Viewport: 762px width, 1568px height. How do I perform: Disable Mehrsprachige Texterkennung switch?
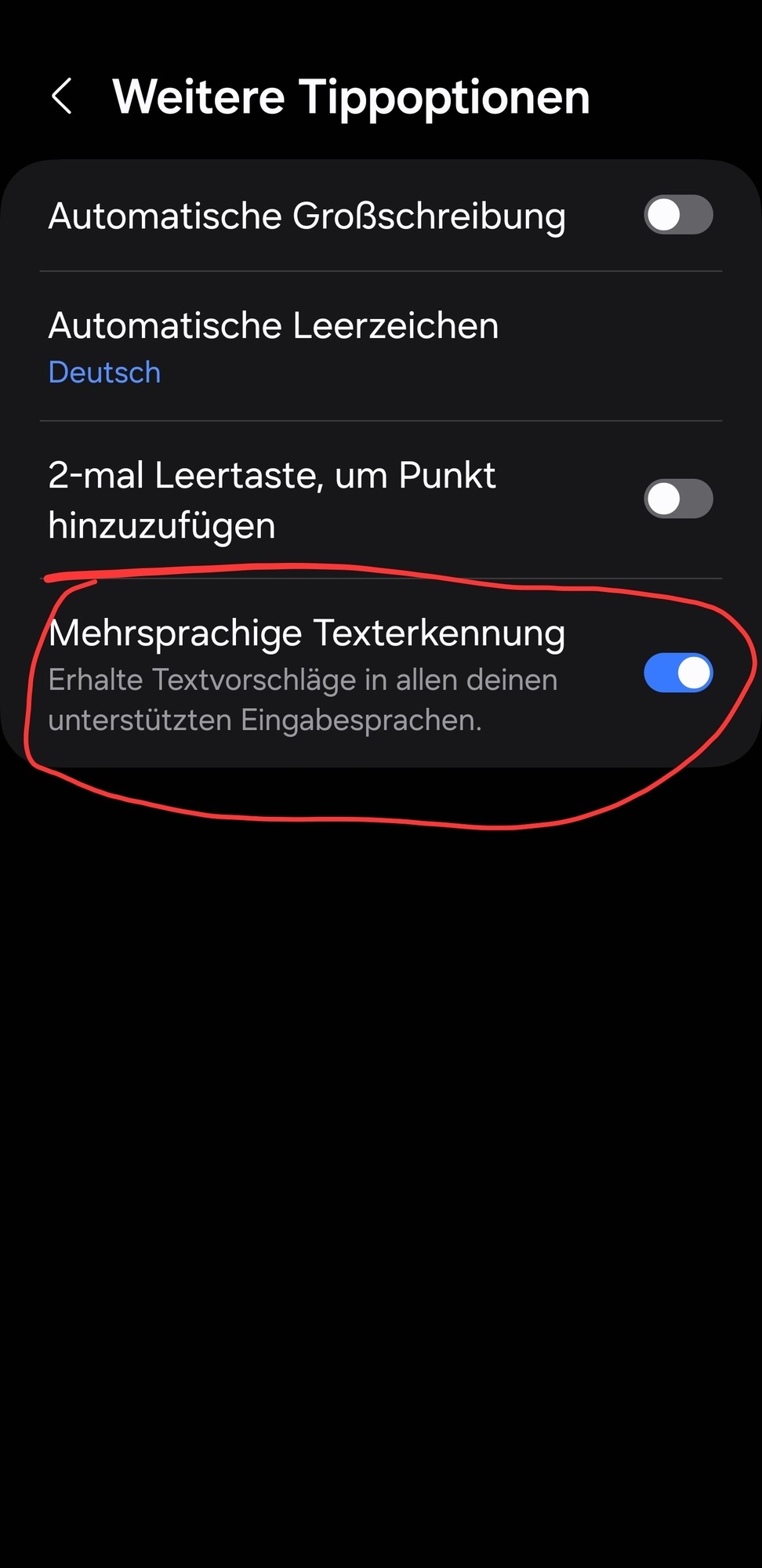point(678,673)
